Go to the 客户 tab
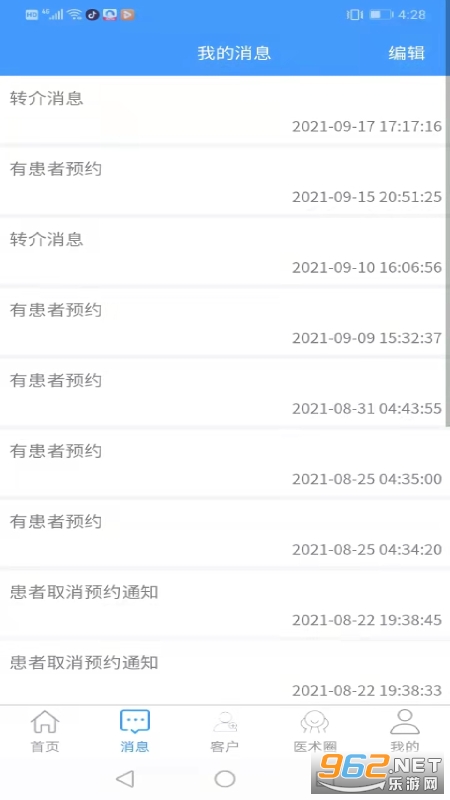This screenshot has height=800, width=450. [224, 731]
